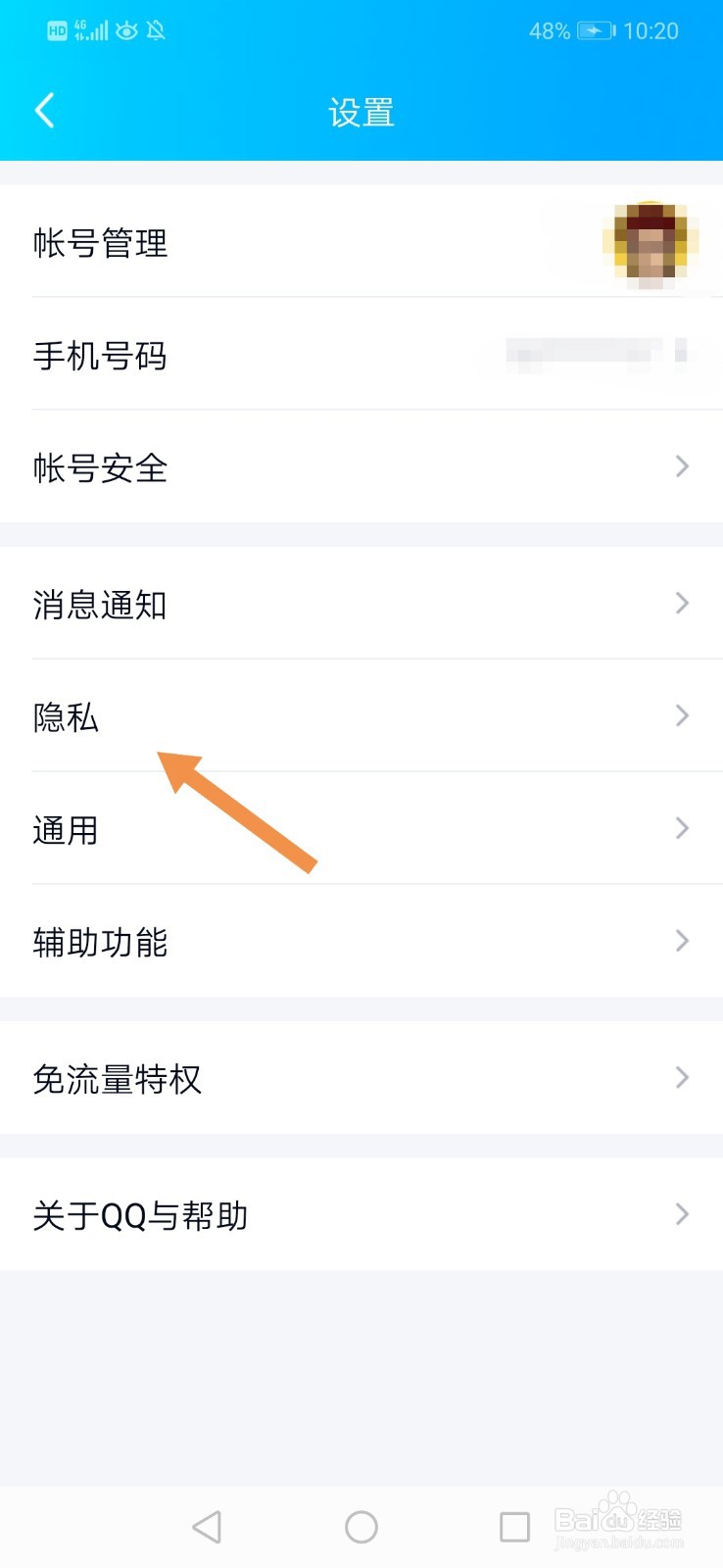Tap the HD icon in the status bar

59,30
